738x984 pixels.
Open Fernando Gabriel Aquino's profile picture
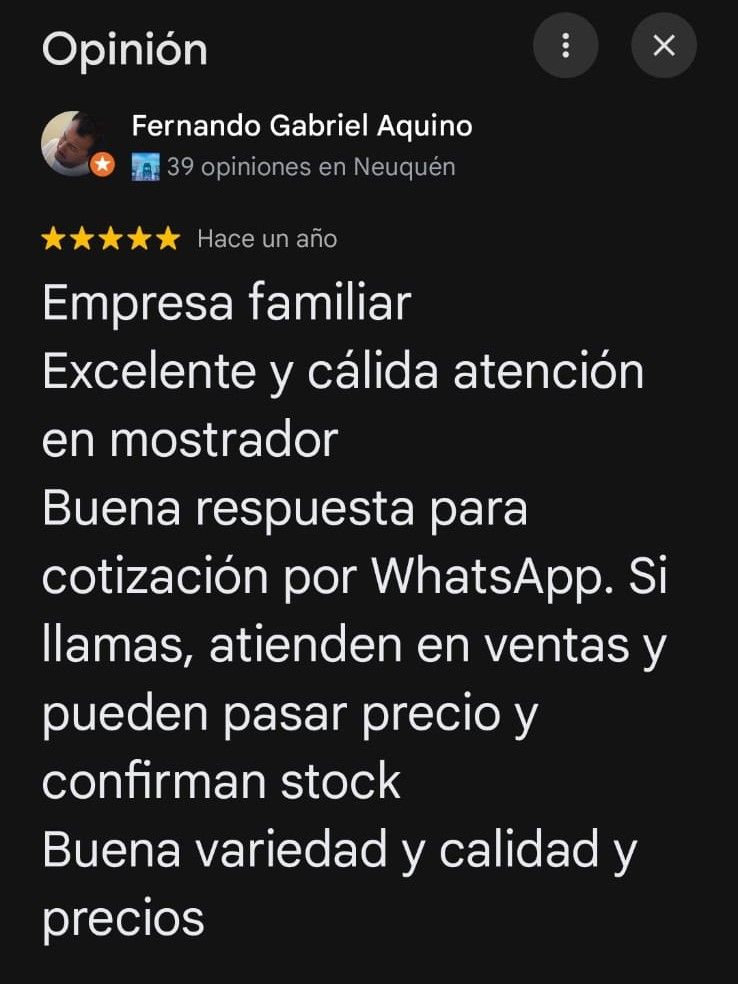pyautogui.click(x=74, y=143)
